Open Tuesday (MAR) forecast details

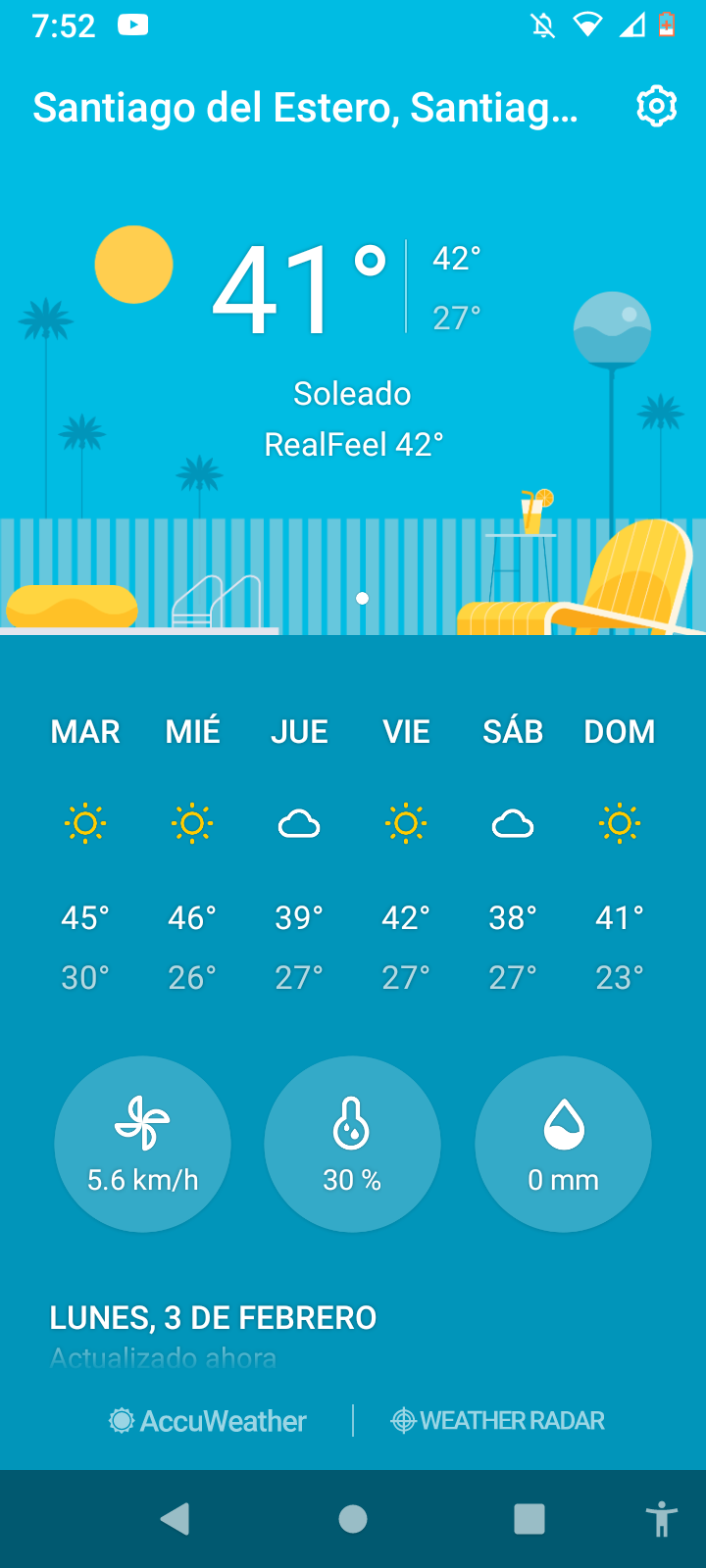pos(85,853)
